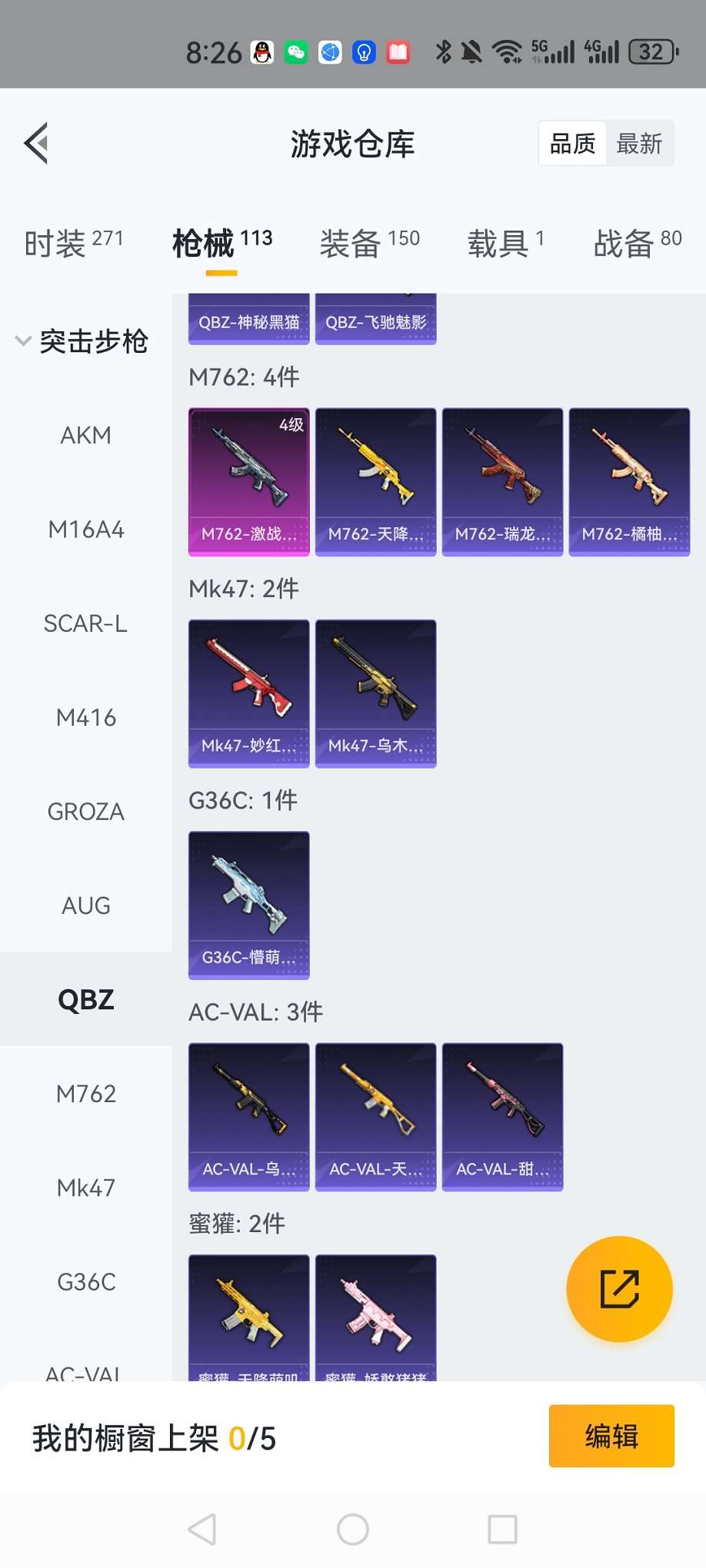706x1568 pixels.
Task: Switch to 时装 tab
Action: 73,243
